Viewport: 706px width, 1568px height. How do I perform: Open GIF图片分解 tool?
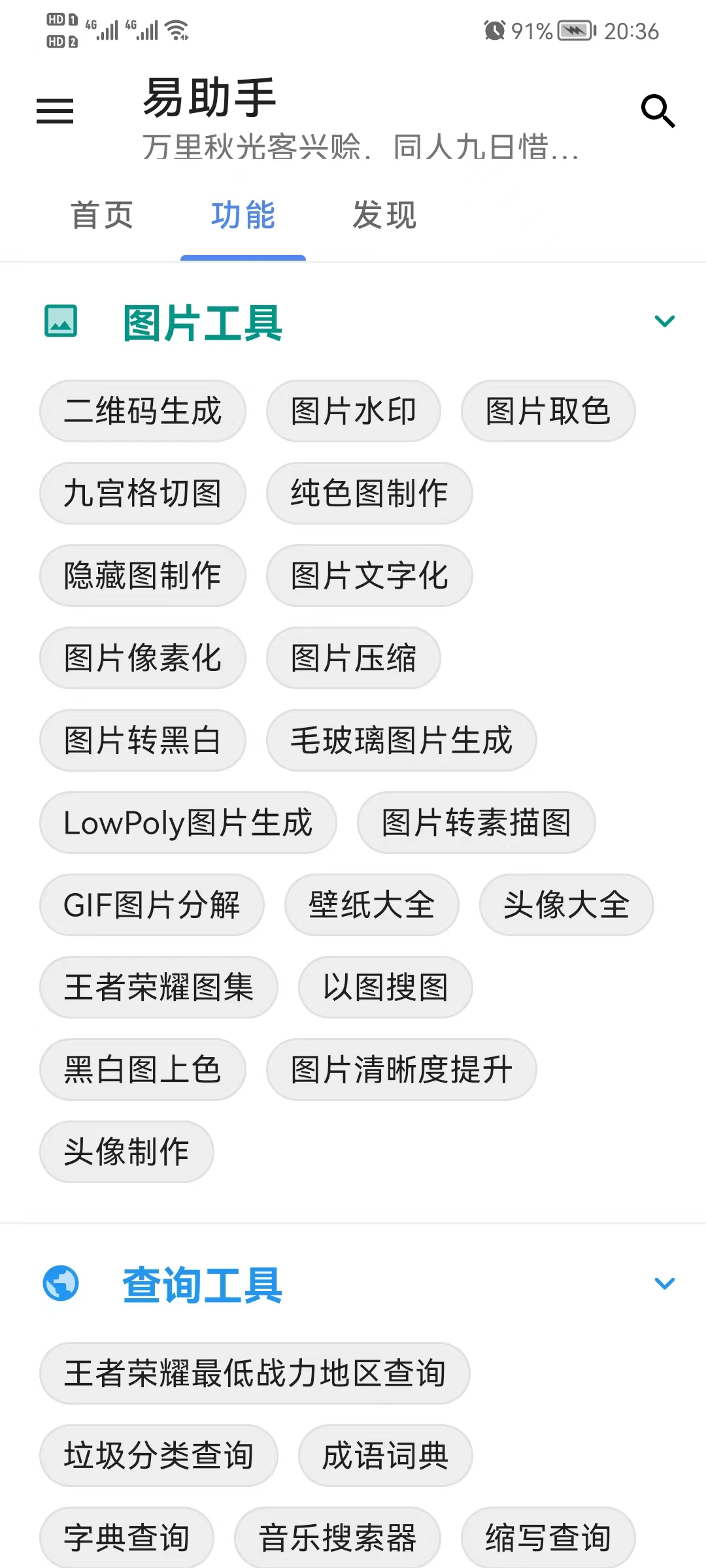pyautogui.click(x=152, y=905)
